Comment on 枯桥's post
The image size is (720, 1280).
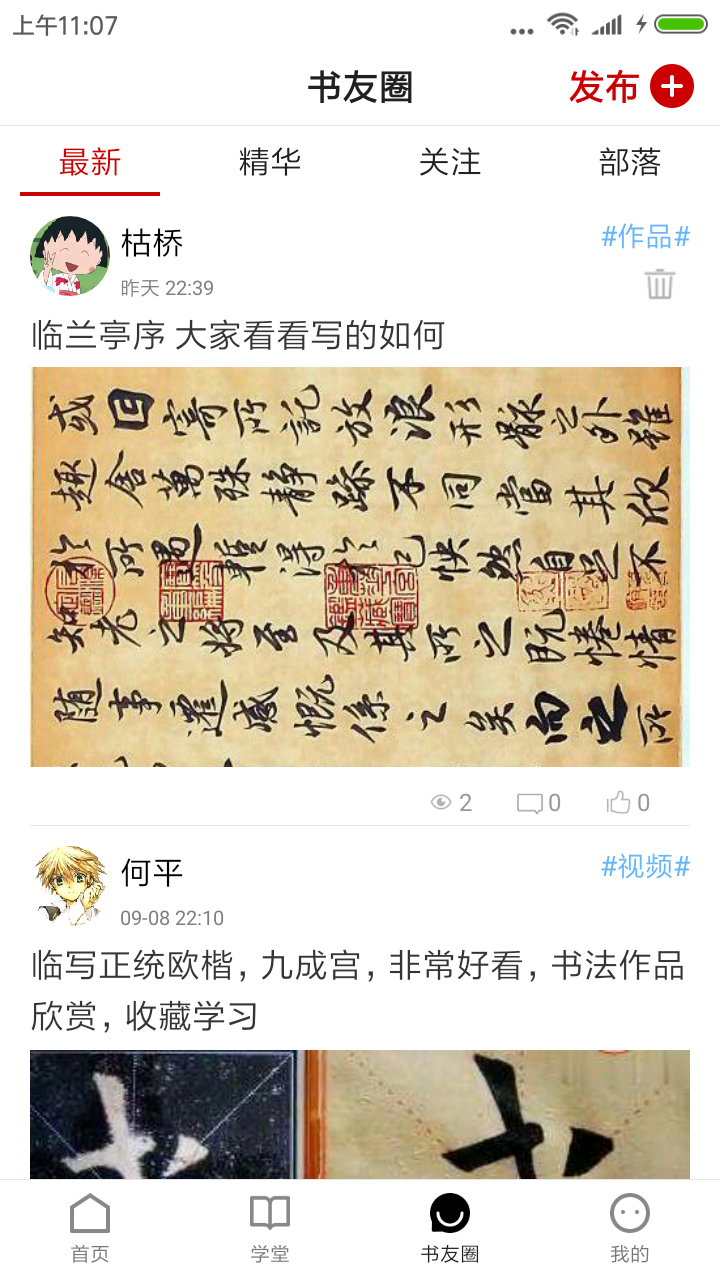click(x=538, y=803)
